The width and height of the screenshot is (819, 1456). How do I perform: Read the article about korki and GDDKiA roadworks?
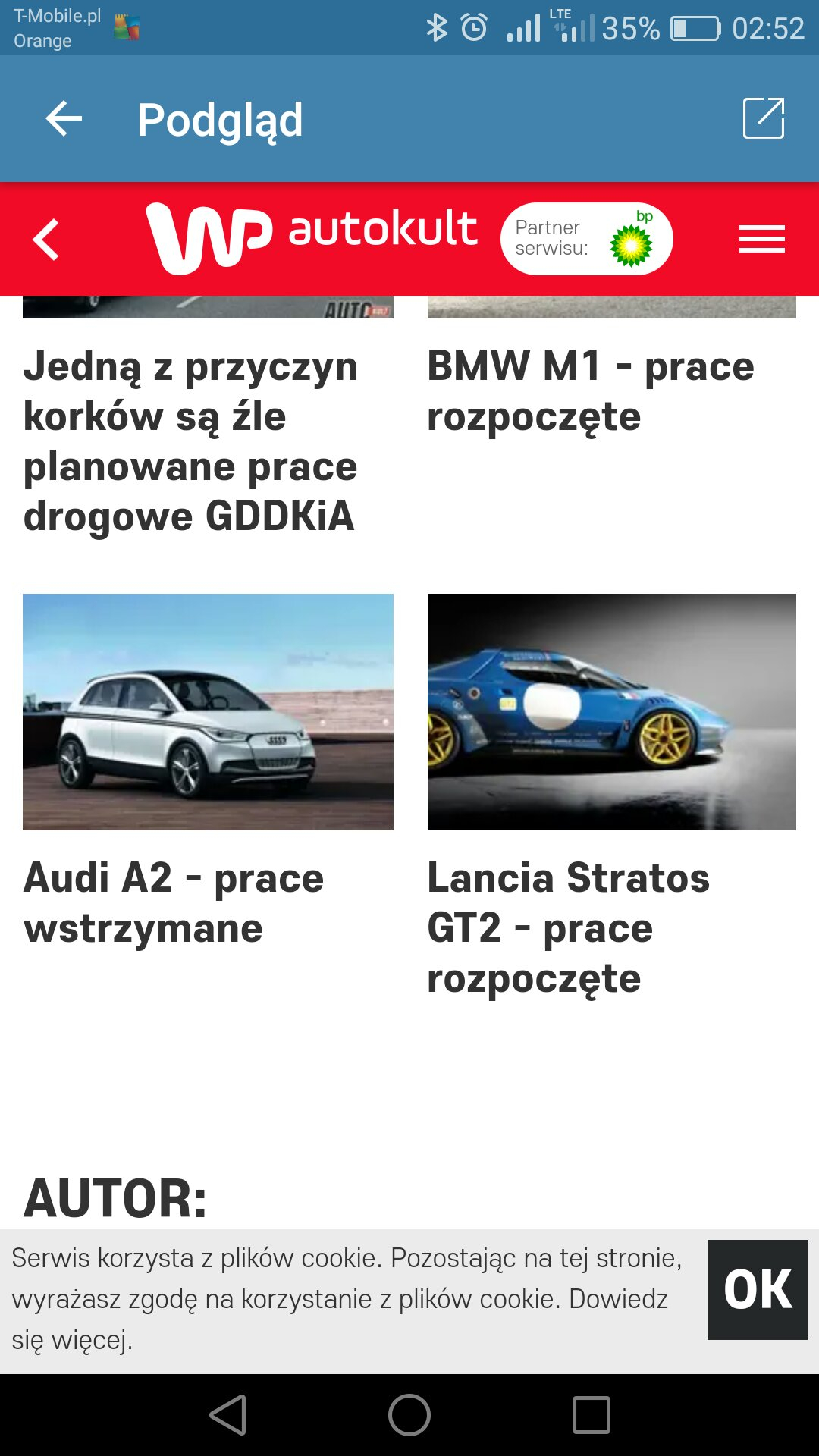[x=190, y=441]
